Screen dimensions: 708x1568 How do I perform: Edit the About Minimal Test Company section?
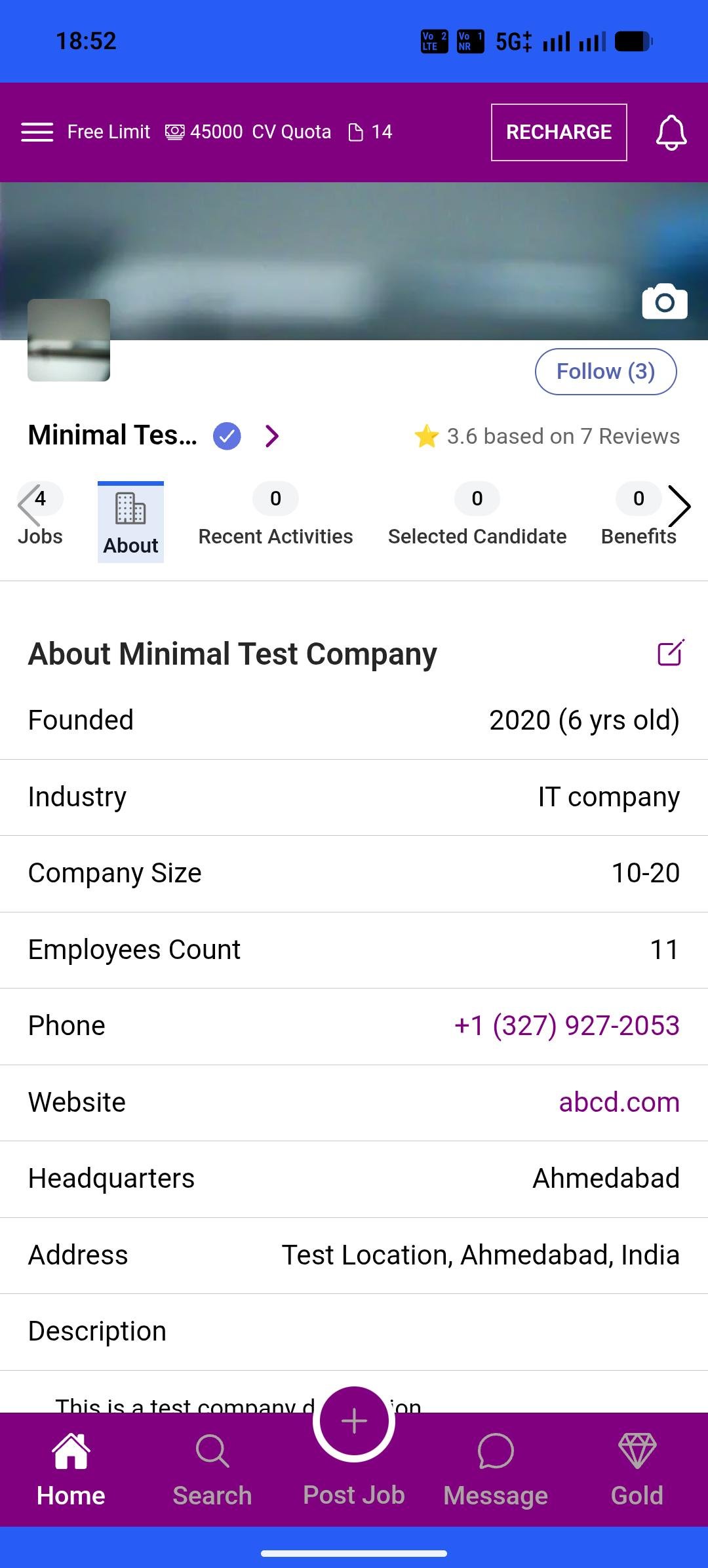(x=670, y=653)
